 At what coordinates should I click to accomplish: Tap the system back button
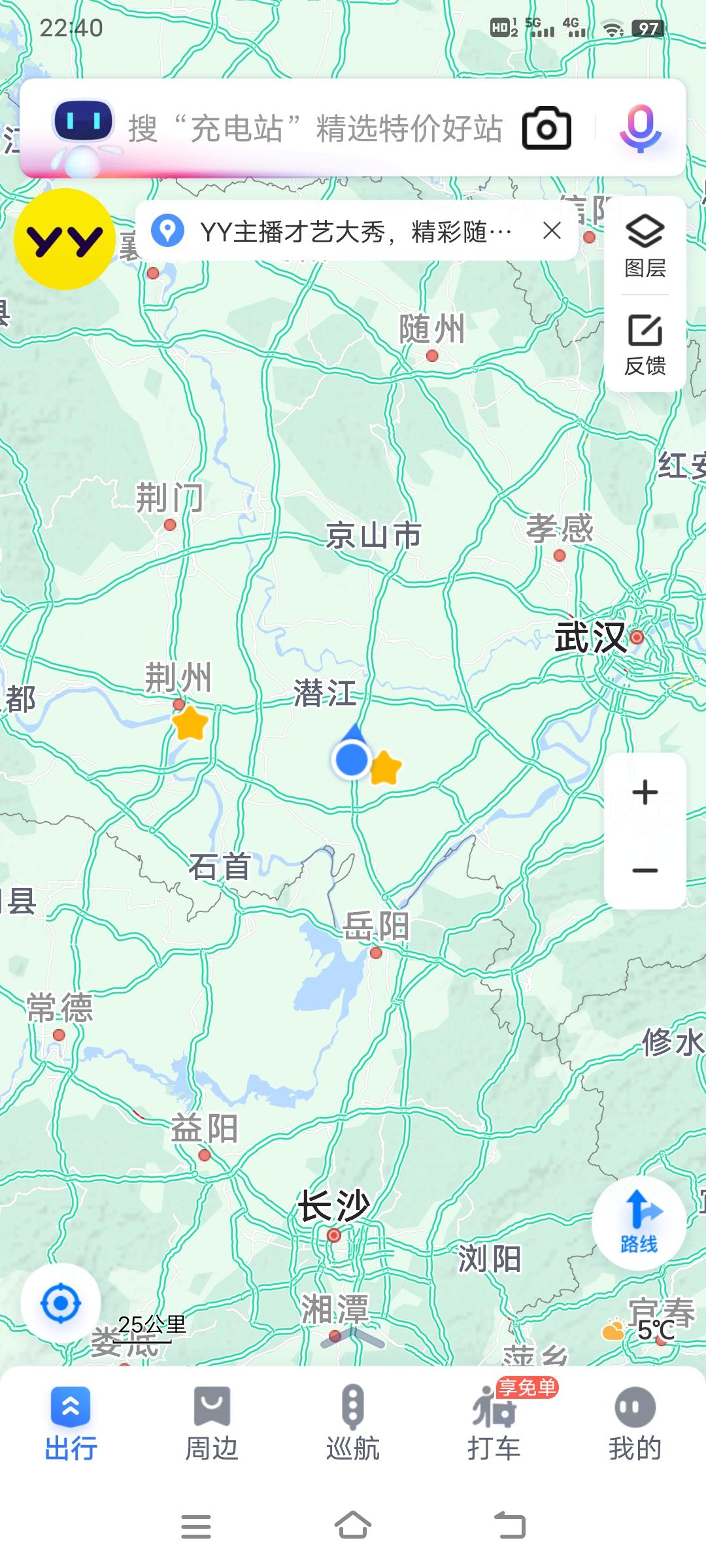(510, 1526)
